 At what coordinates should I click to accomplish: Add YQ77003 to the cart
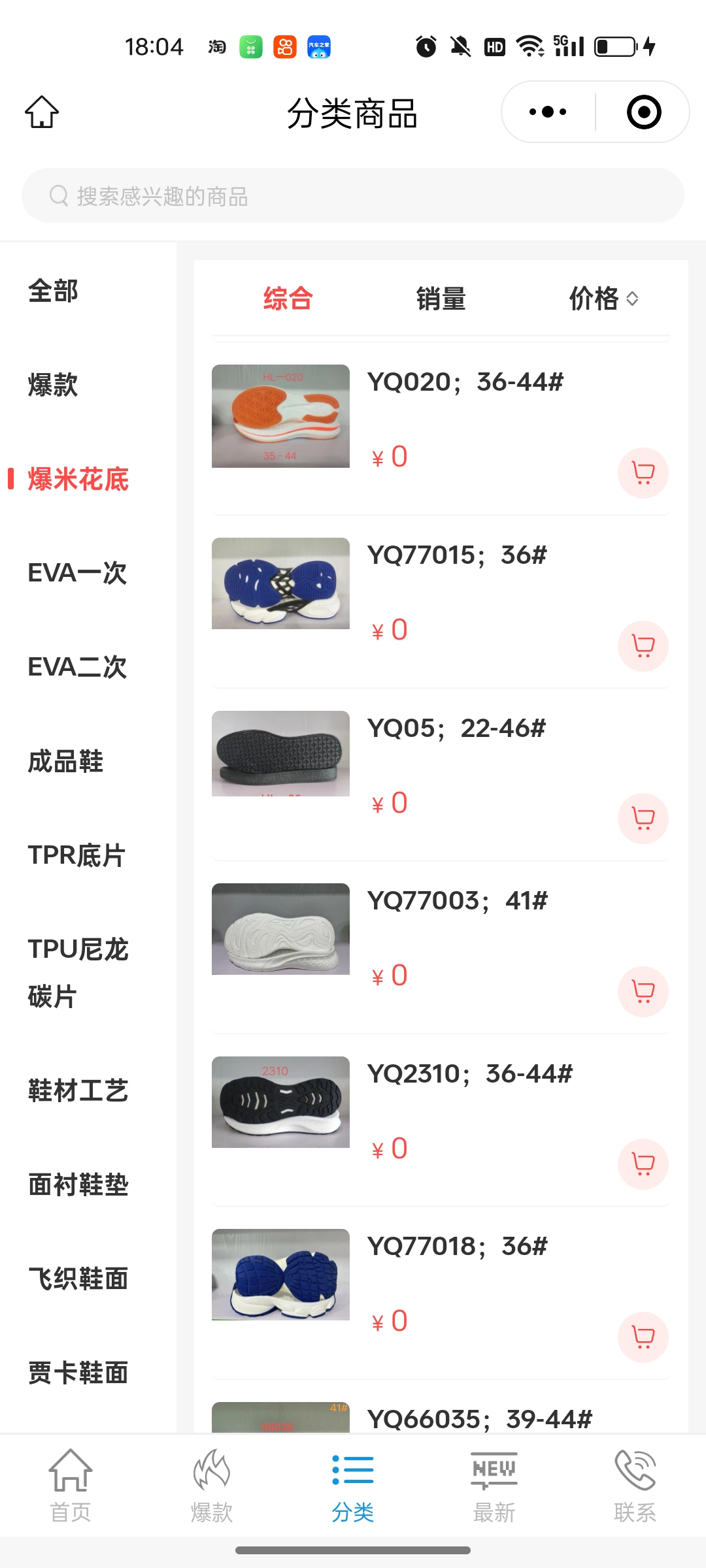pos(643,991)
